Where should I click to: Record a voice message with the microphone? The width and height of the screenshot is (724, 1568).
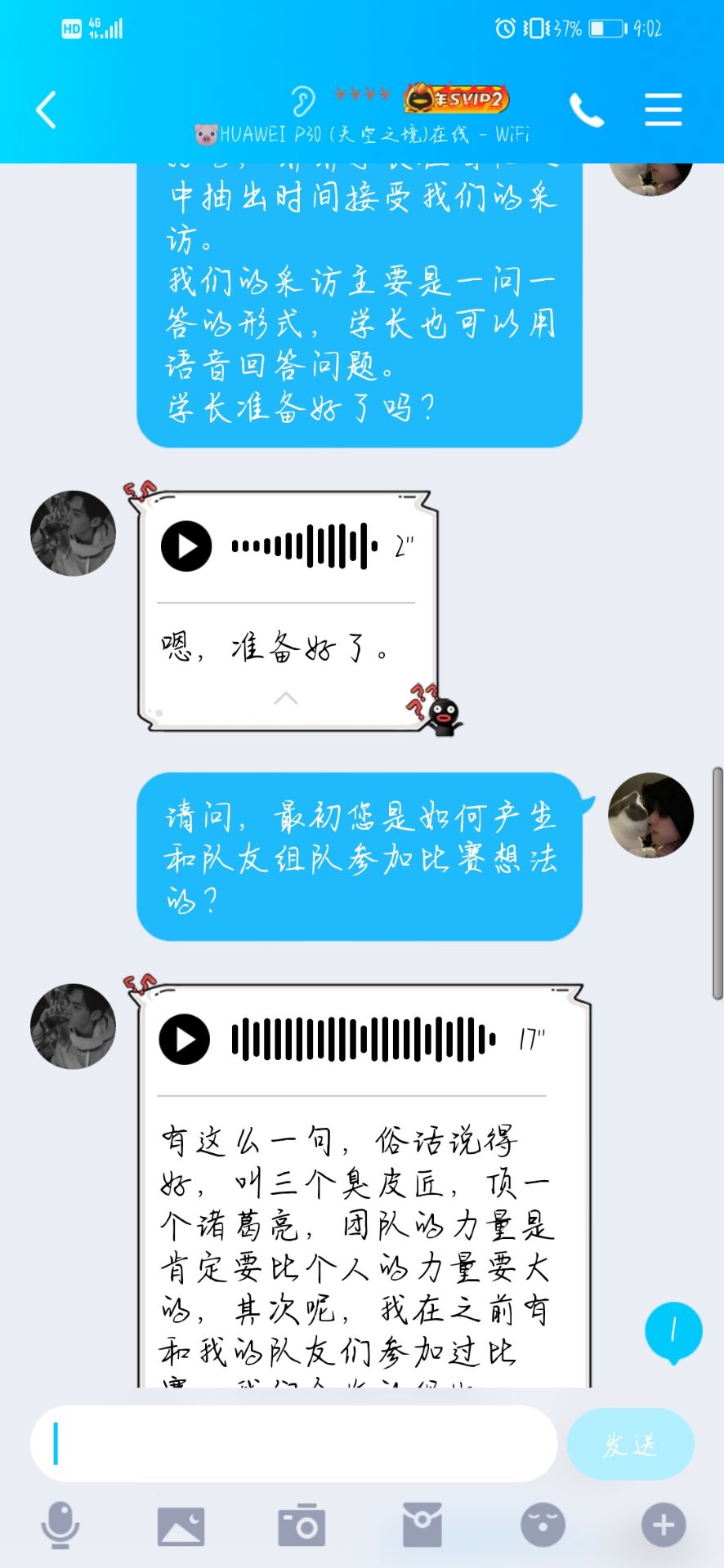click(60, 1524)
